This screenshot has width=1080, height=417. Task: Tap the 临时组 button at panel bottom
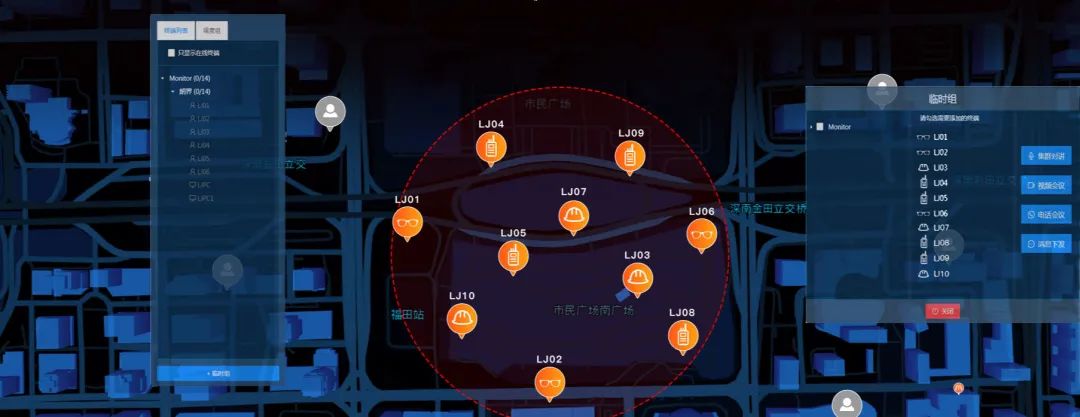pyautogui.click(x=218, y=372)
